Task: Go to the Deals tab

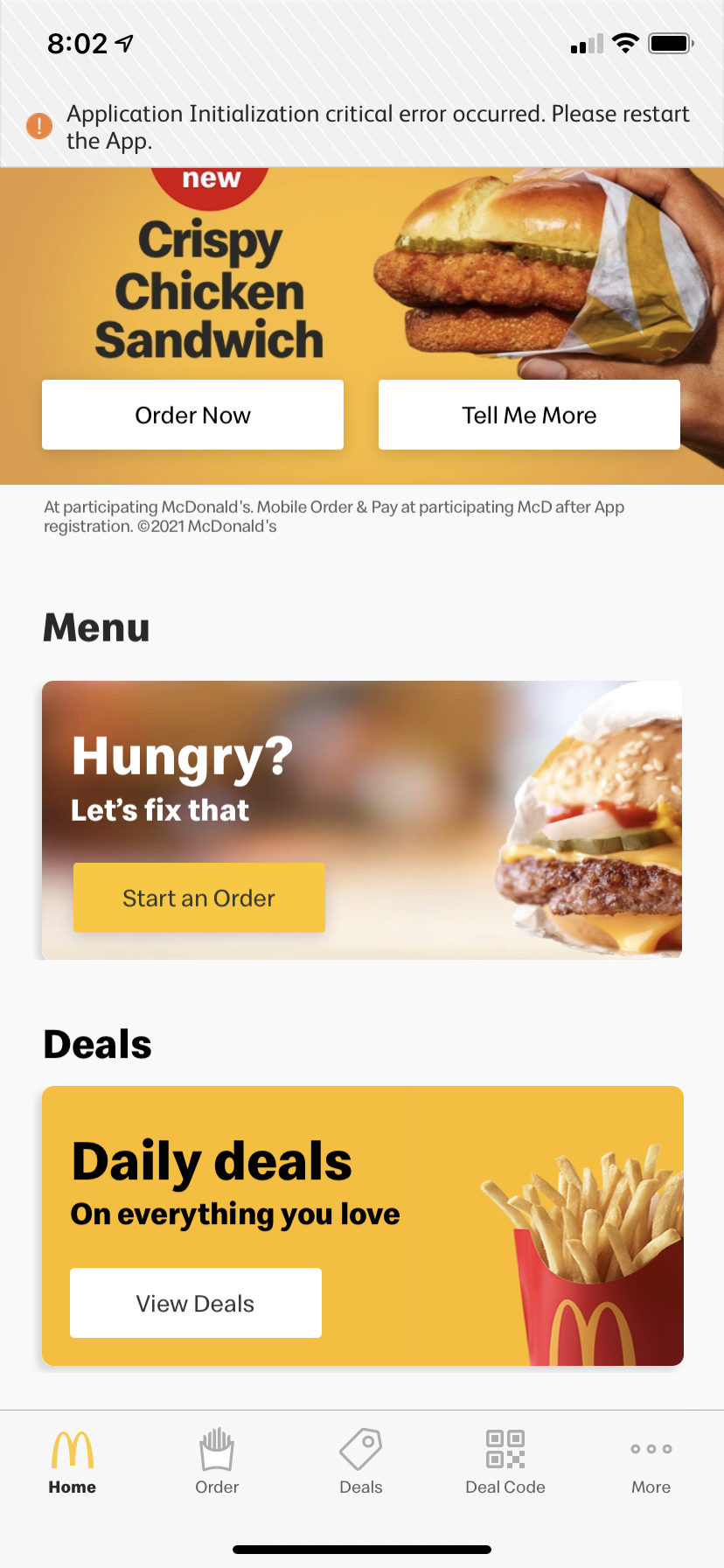Action: coord(361,1463)
